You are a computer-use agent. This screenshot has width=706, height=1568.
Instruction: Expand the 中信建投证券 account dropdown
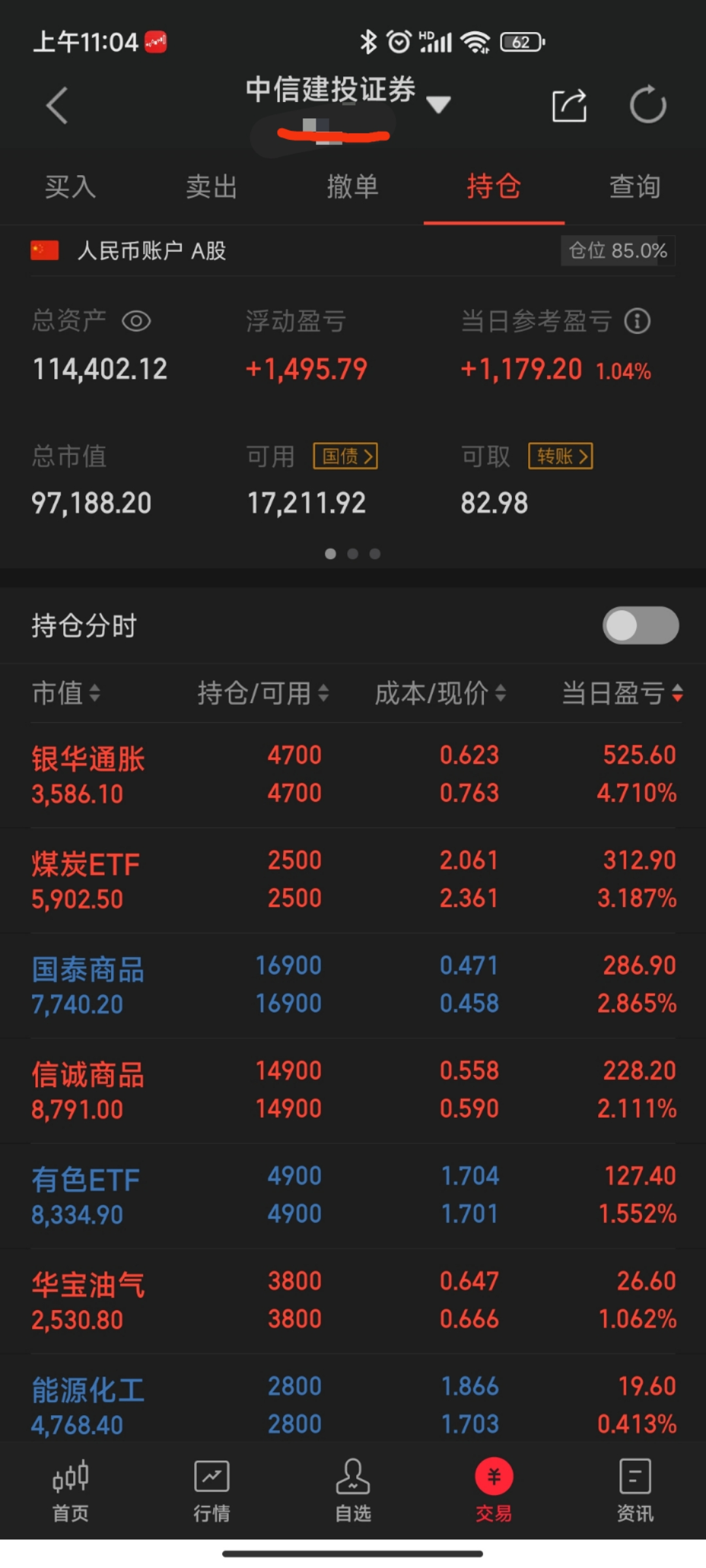[437, 104]
